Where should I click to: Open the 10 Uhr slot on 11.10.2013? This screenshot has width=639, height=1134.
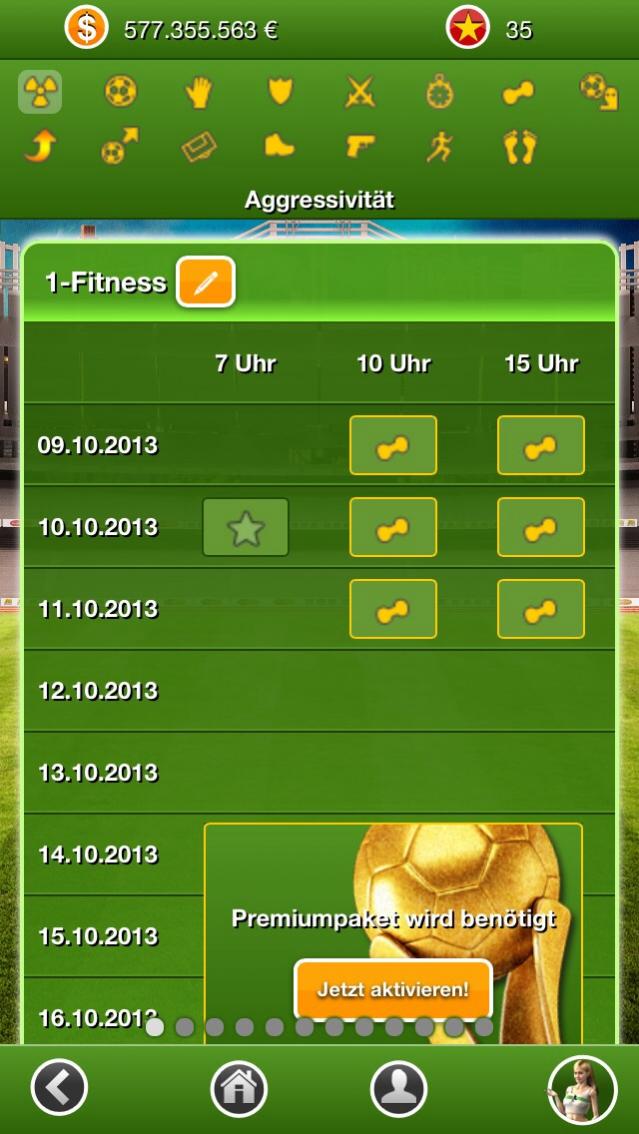coord(393,609)
